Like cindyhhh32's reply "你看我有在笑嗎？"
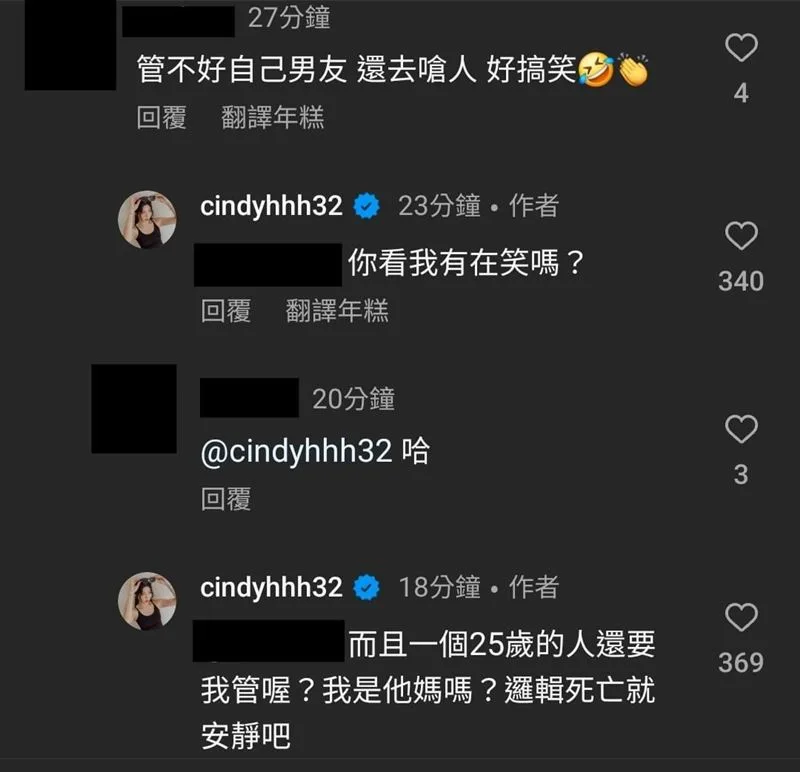This screenshot has height=772, width=800. click(741, 237)
